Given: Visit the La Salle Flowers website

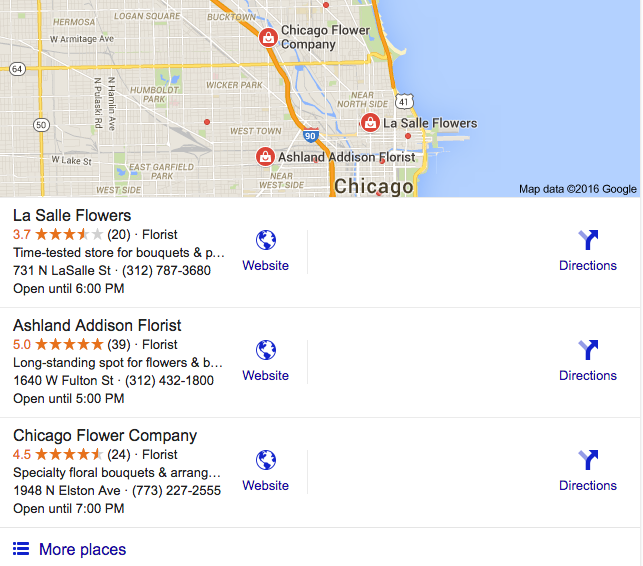Looking at the screenshot, I should 265,251.
